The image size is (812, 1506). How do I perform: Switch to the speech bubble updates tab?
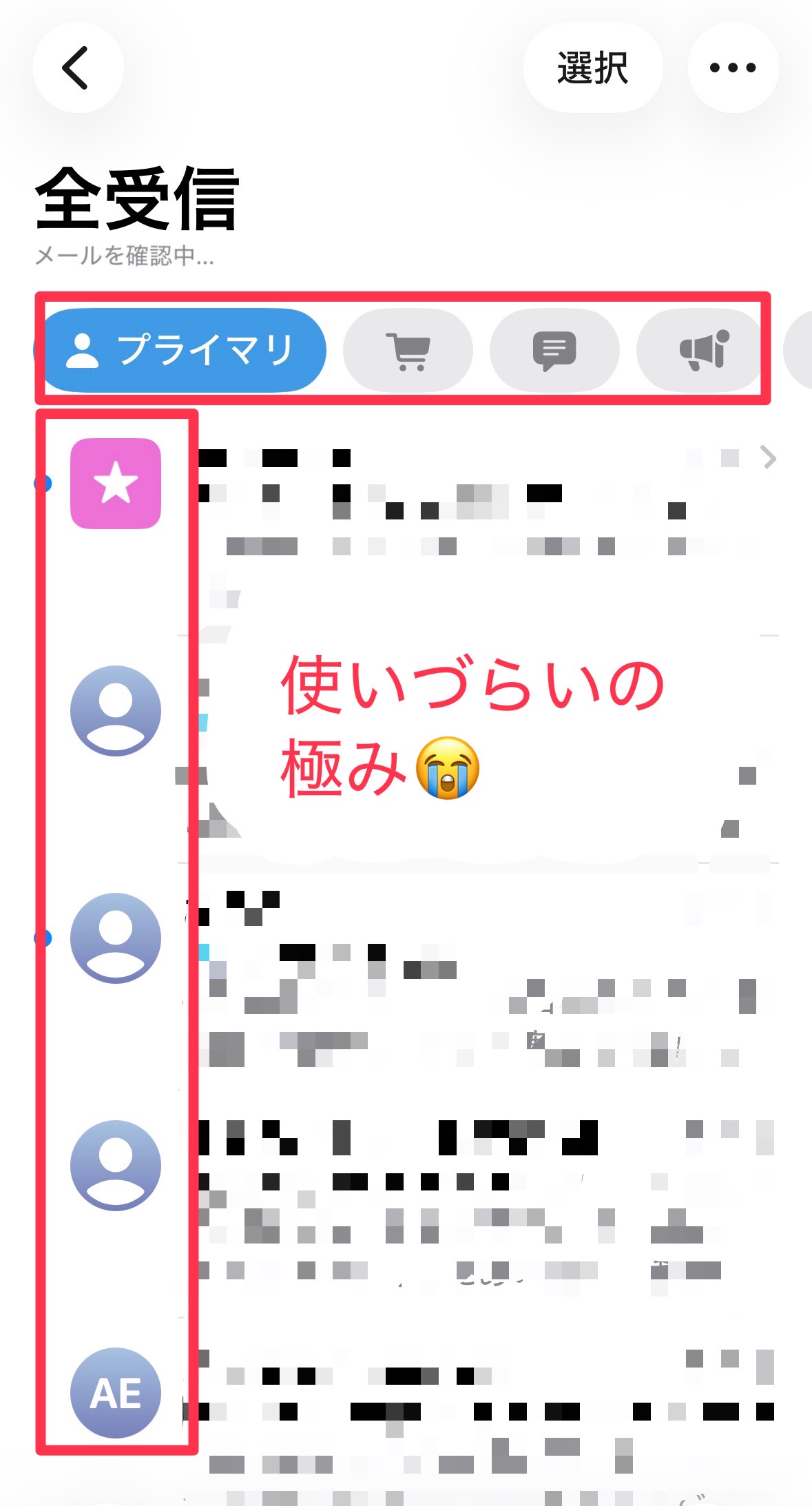(x=554, y=350)
